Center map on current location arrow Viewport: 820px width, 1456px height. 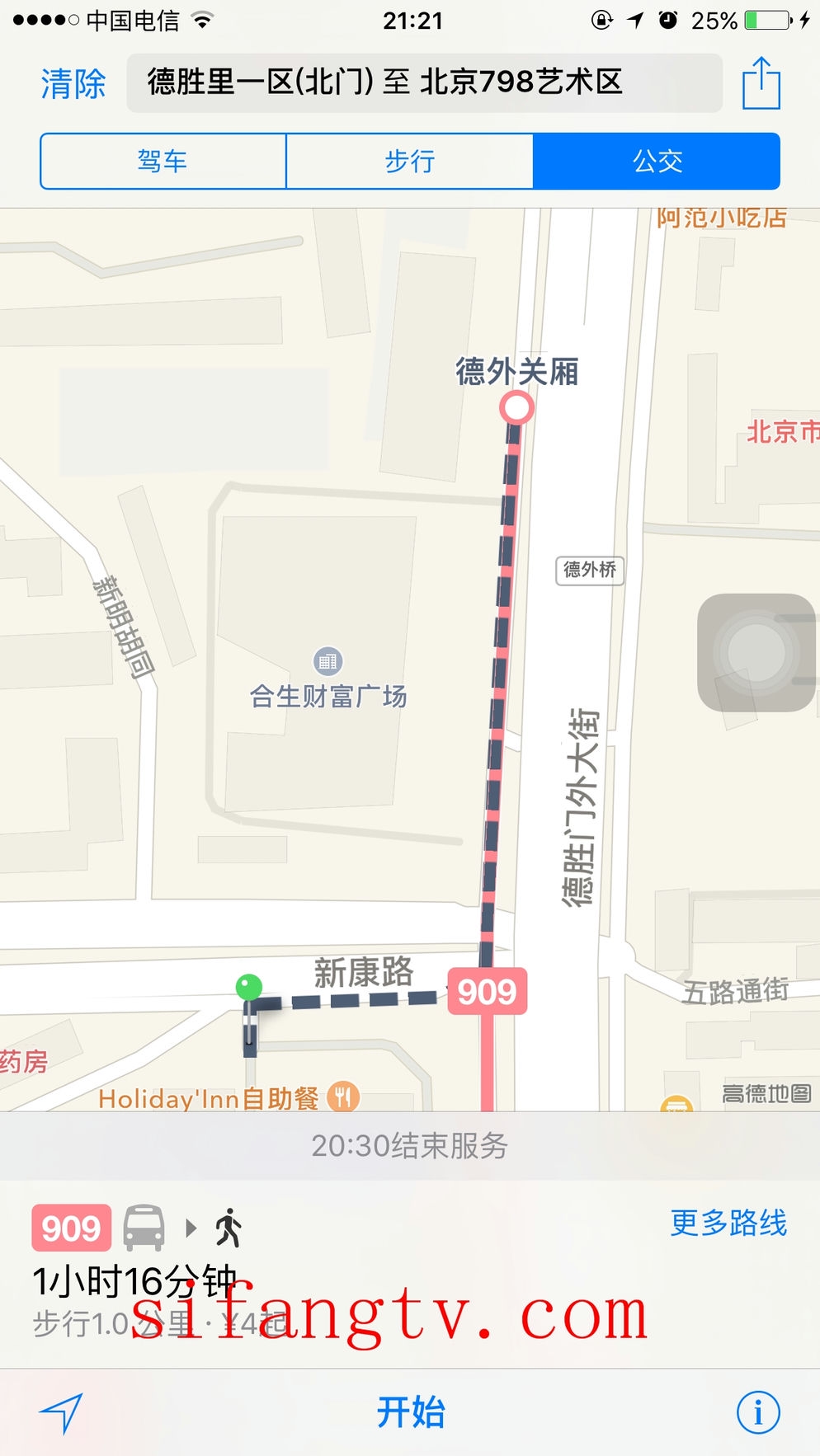(x=62, y=1412)
